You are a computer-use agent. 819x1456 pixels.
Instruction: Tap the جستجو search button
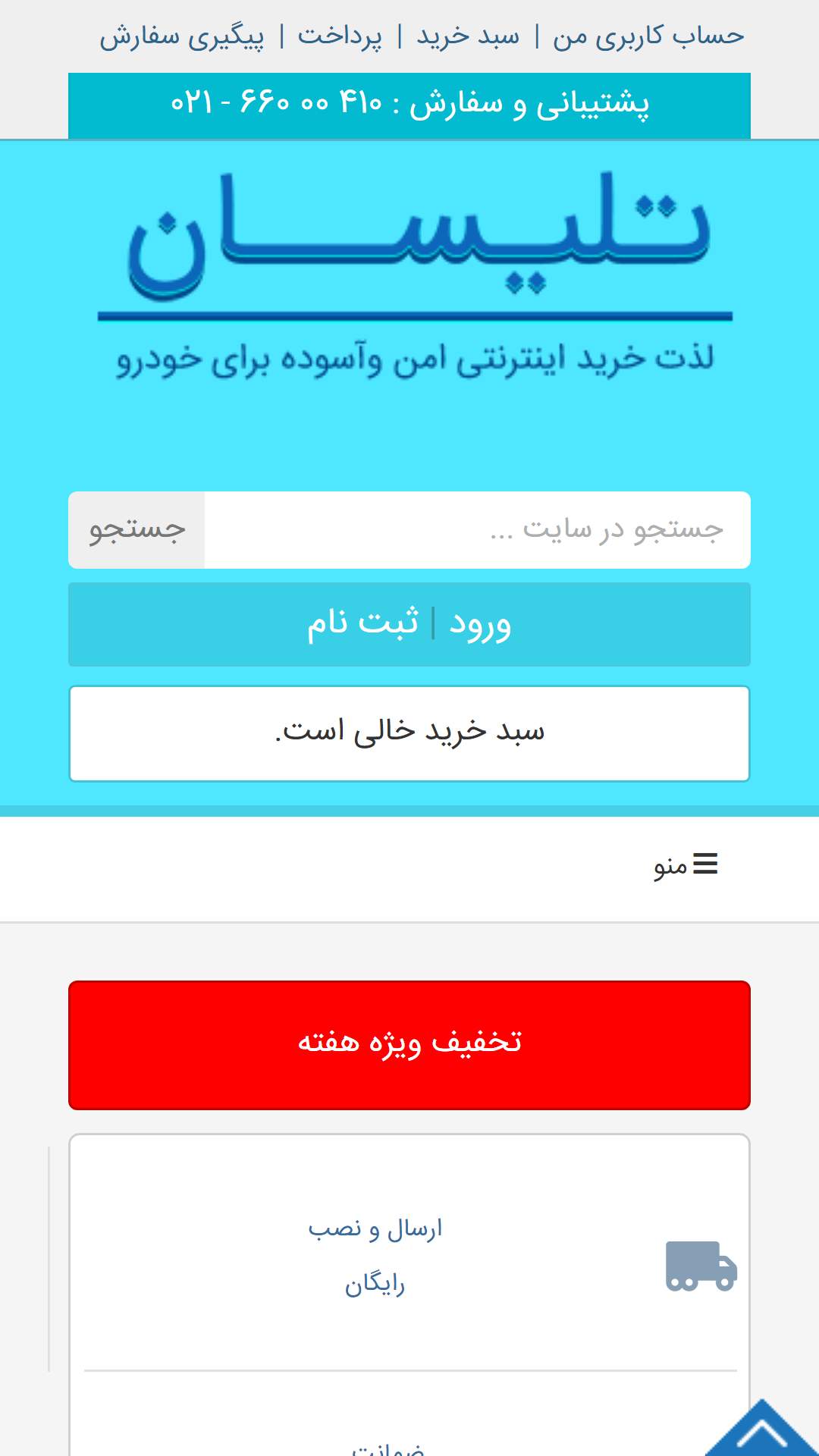click(x=136, y=530)
